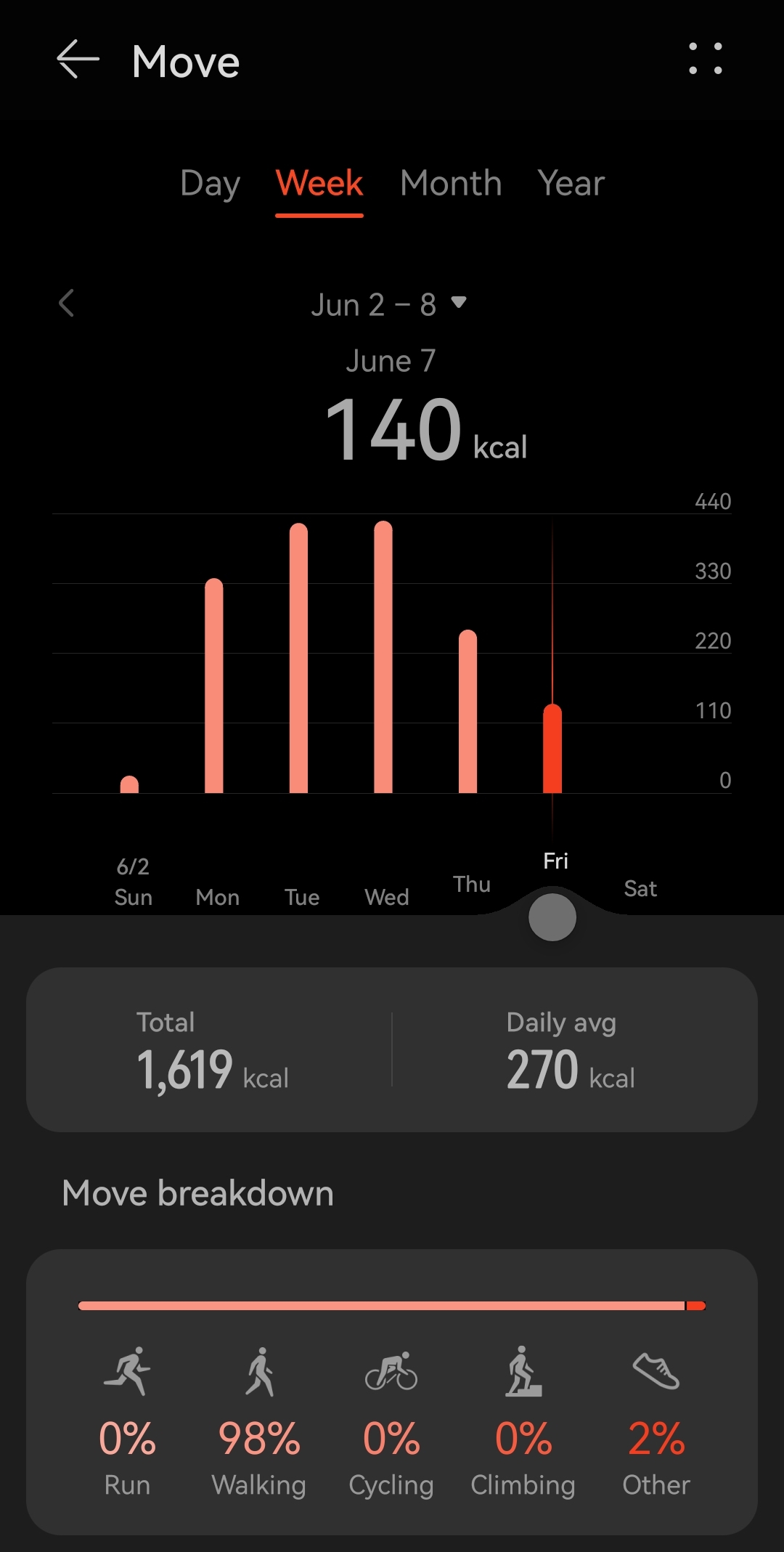Open the Jun 2 – 8 date picker

point(388,304)
